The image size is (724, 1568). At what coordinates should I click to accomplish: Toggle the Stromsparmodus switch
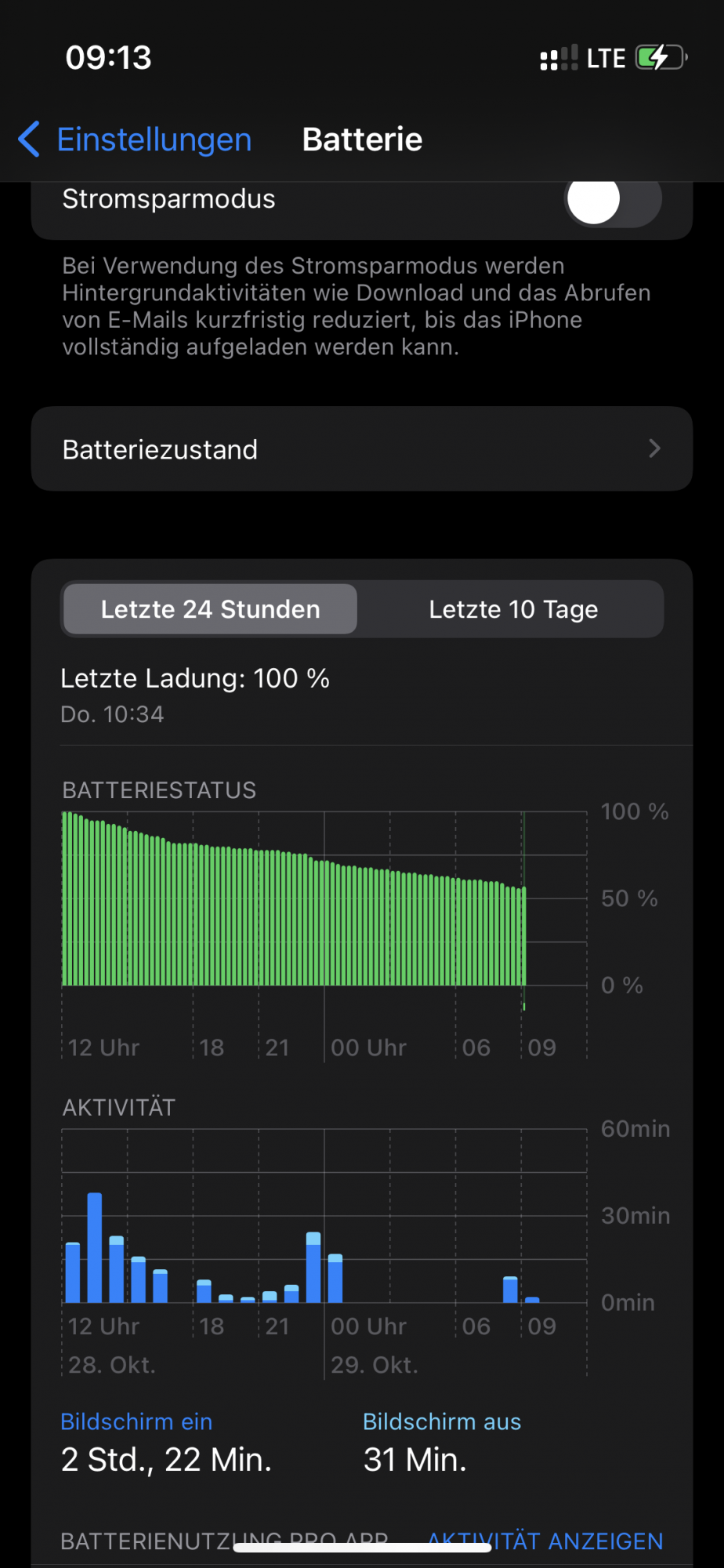612,200
